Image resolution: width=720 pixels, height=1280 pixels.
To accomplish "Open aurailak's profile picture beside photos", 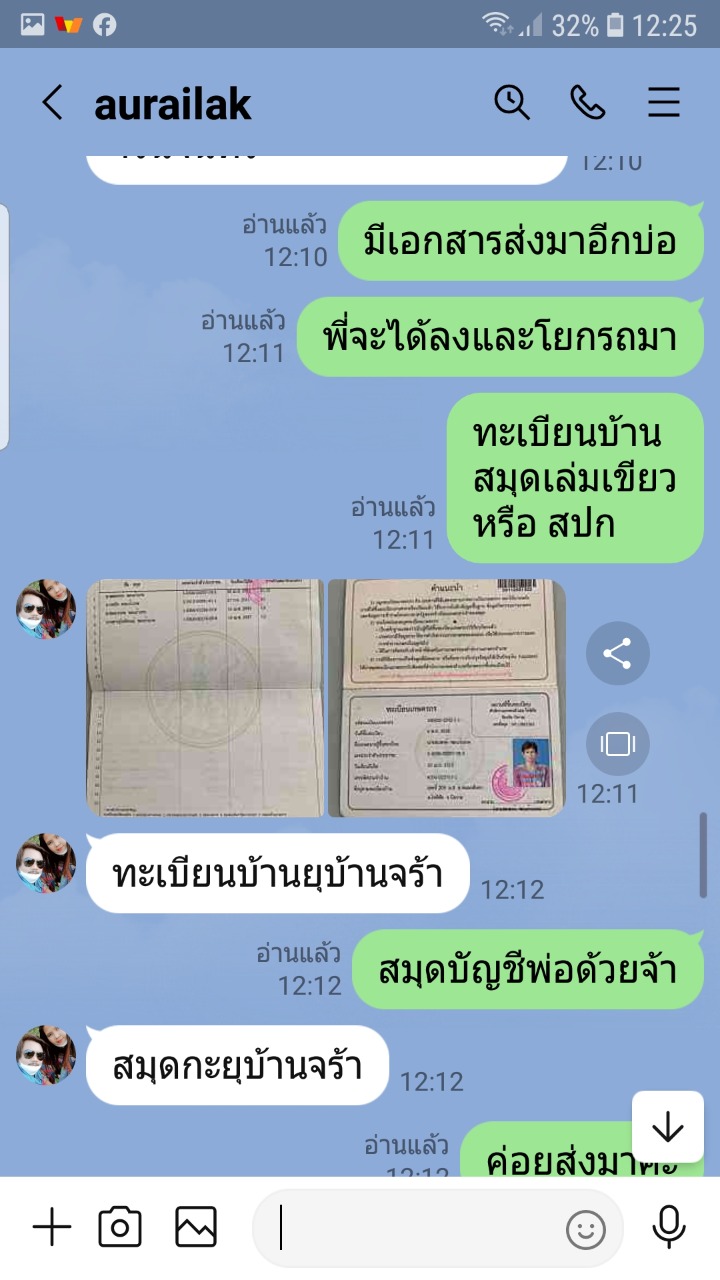I will (46, 609).
